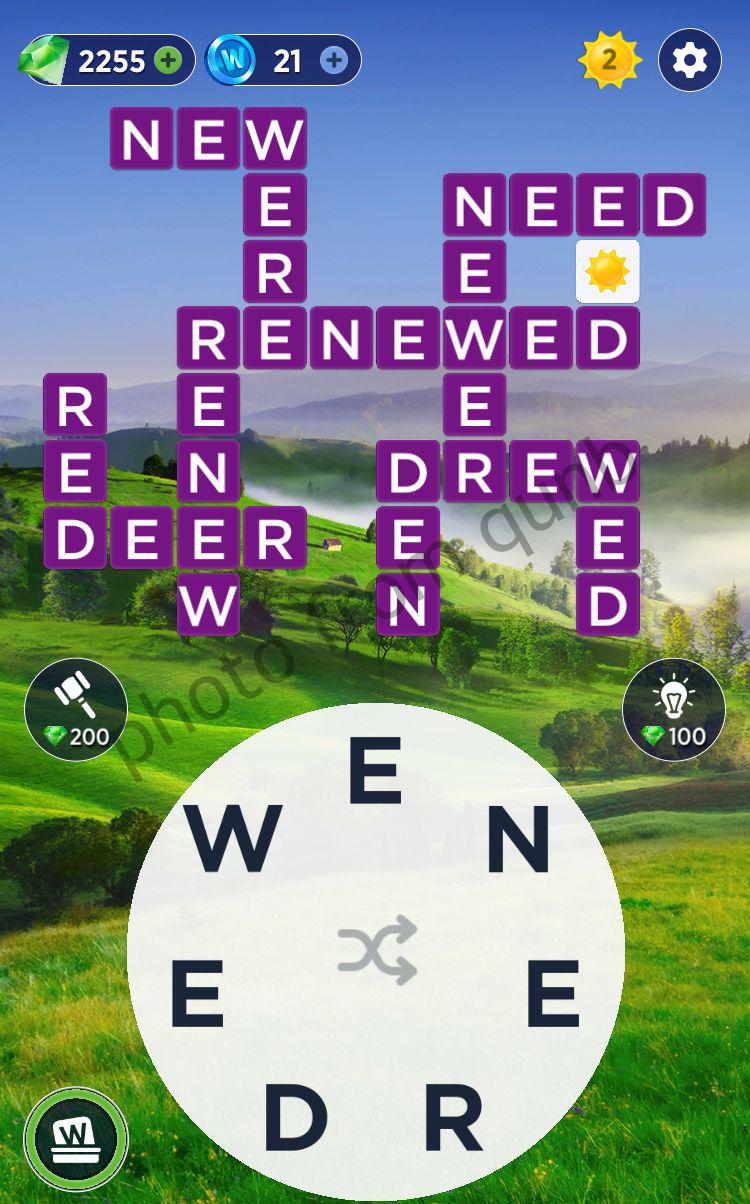Select letter W in the wheel
This screenshot has width=750, height=1204.
[x=231, y=839]
